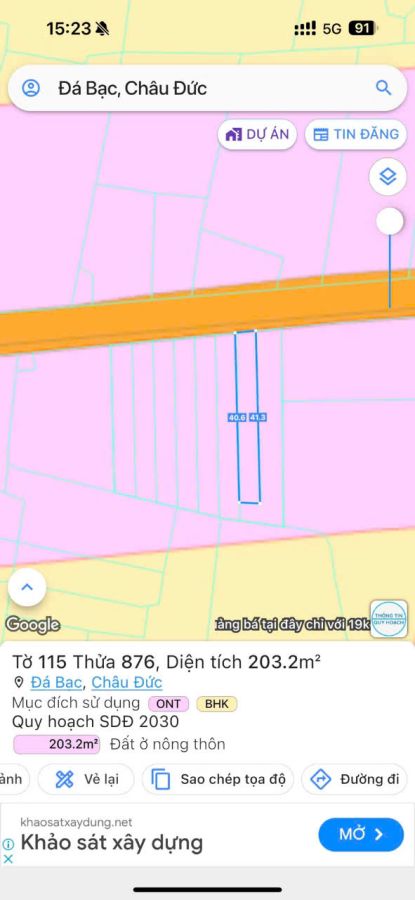This screenshot has width=415, height=900.
Task: Edit the Đá Bạc, Châu Đức search field
Action: tap(207, 88)
